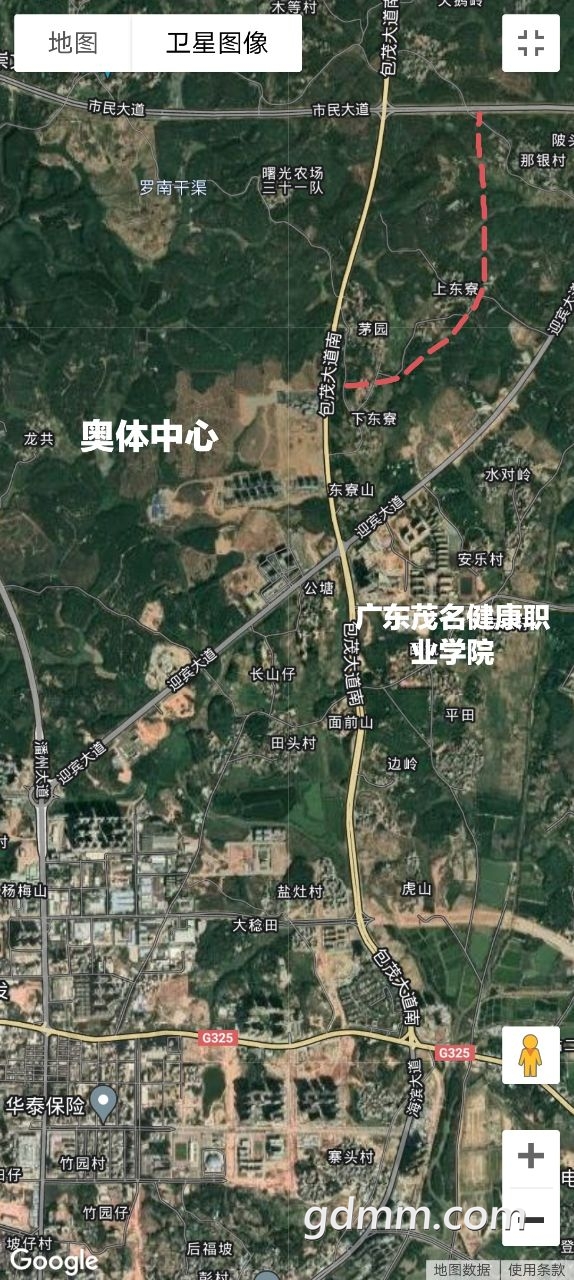Switch to the 地图 map view
Viewport: 574px width, 1280px height.
(x=73, y=43)
